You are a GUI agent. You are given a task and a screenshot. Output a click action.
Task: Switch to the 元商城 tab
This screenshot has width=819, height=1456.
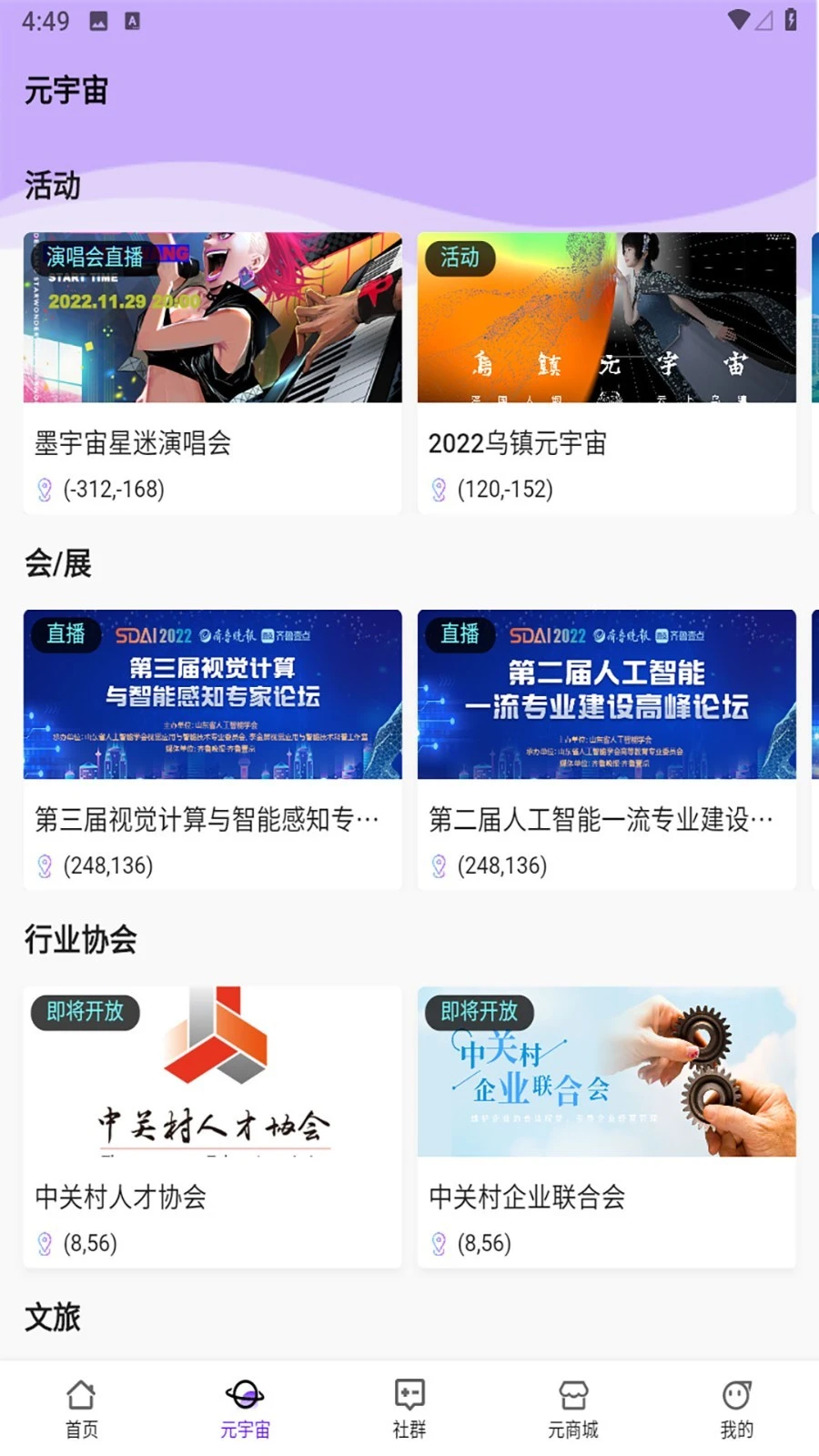point(571,1406)
